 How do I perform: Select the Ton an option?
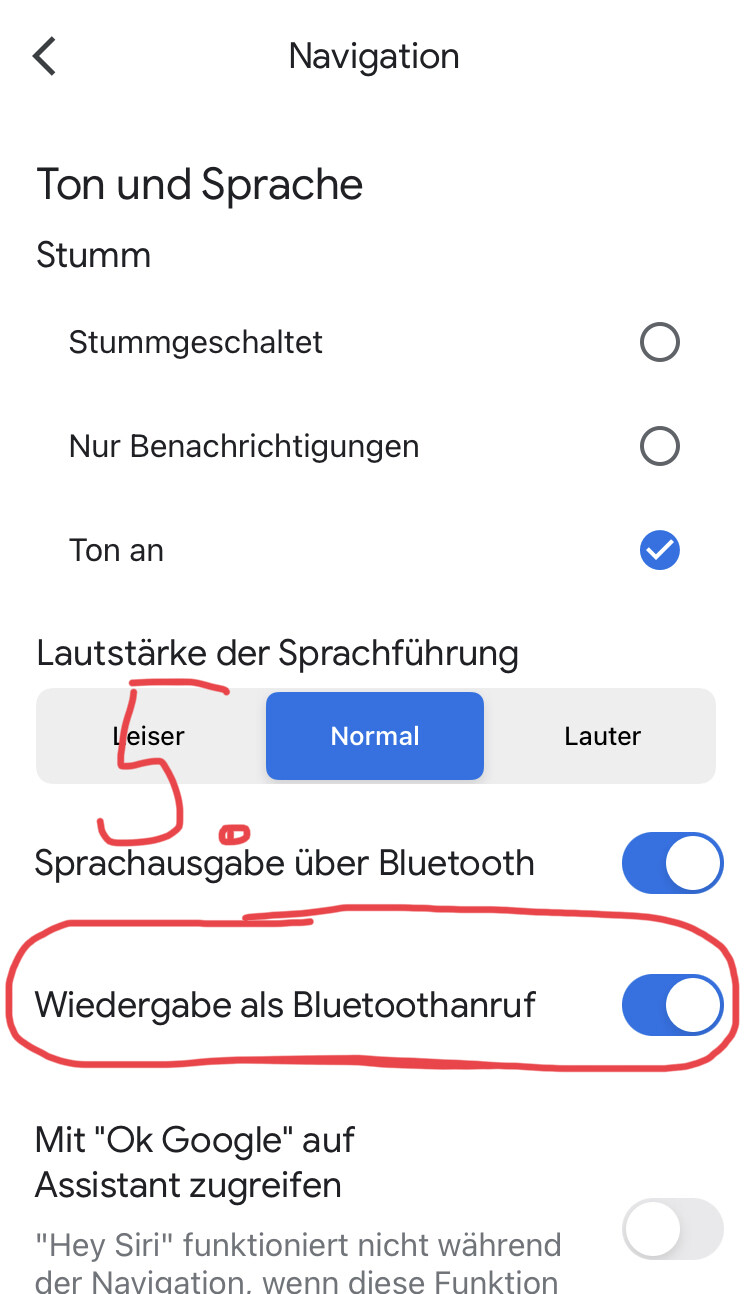click(659, 550)
